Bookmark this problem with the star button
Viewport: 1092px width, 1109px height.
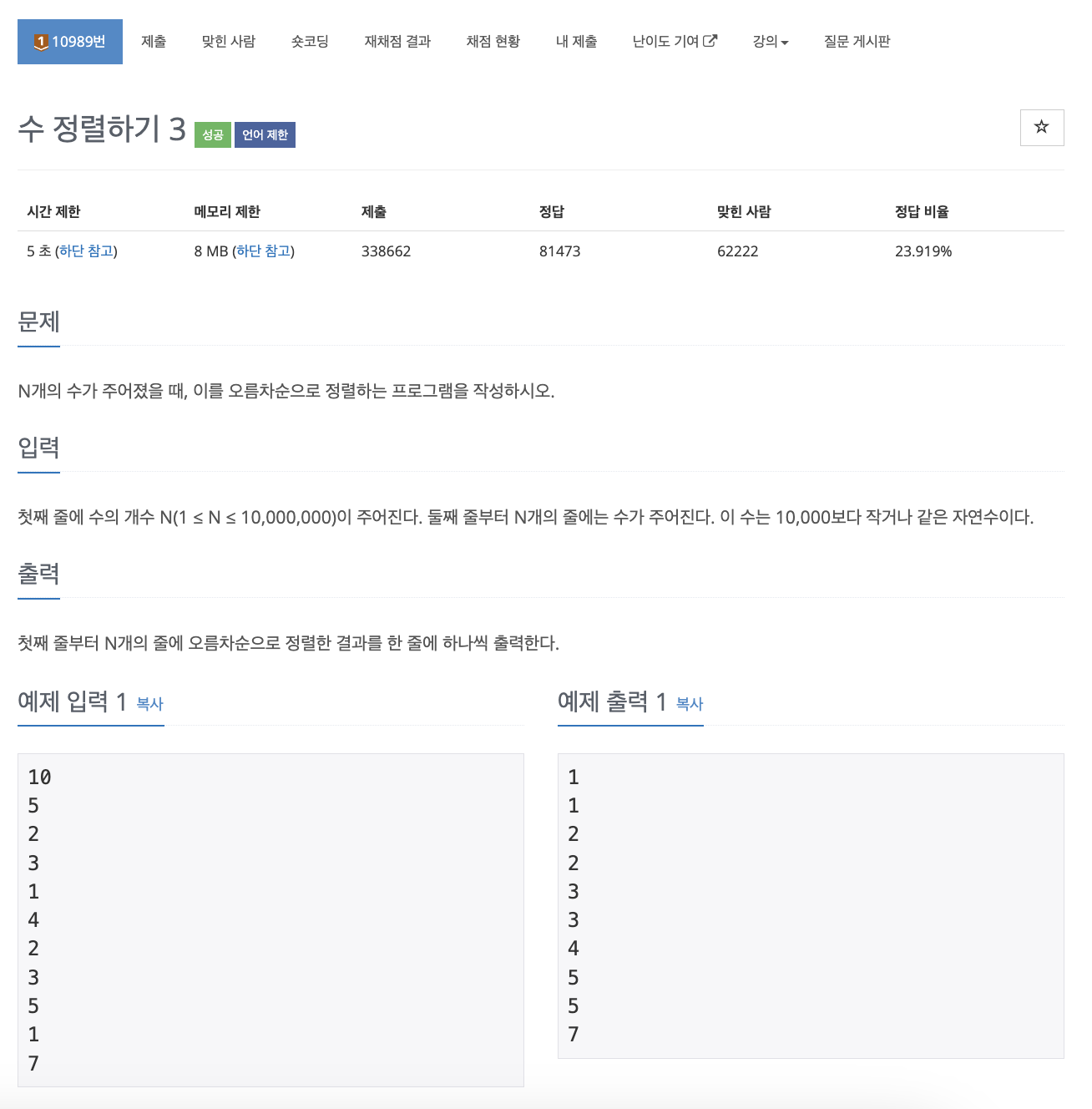(x=1041, y=127)
